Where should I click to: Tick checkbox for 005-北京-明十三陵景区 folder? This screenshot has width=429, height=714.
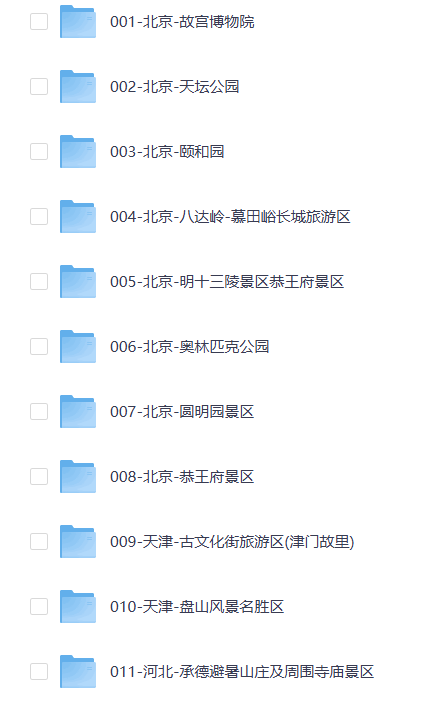click(39, 282)
